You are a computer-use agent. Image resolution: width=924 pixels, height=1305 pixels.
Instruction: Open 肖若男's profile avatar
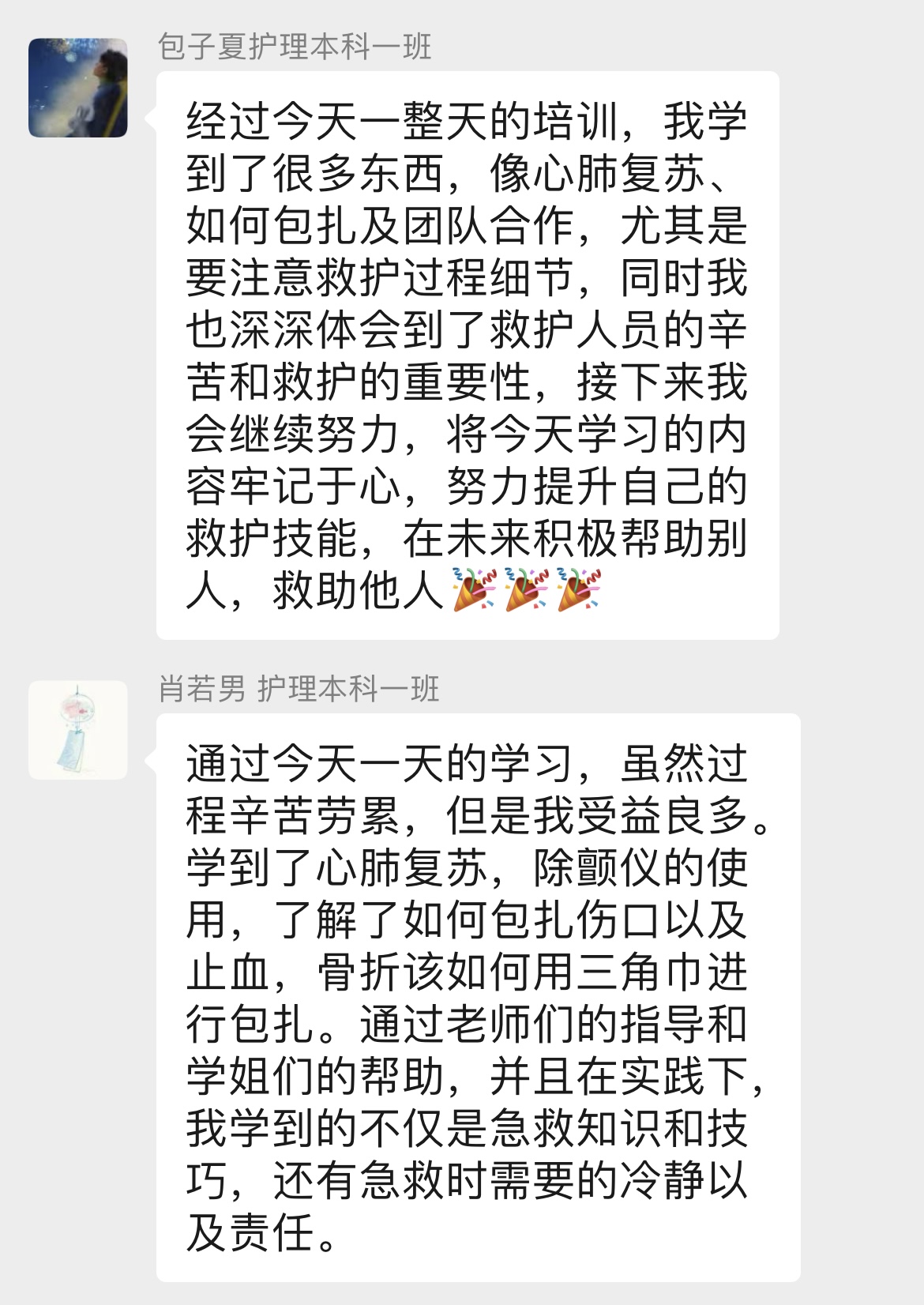point(77,730)
